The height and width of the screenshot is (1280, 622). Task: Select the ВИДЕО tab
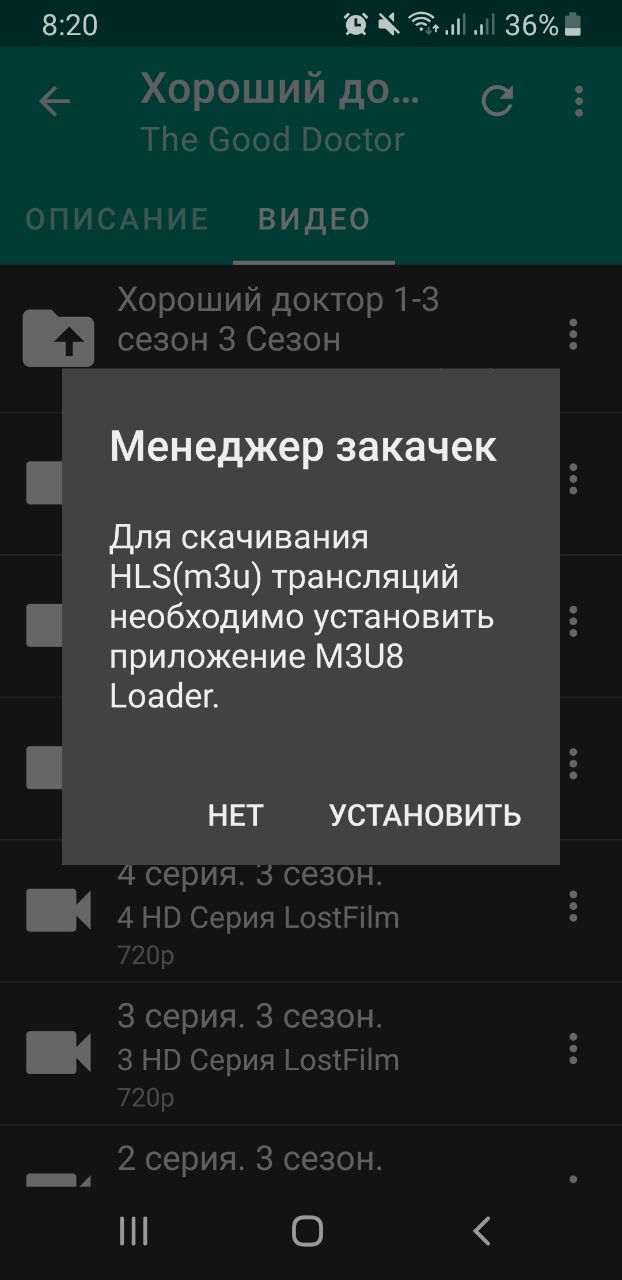pyautogui.click(x=314, y=219)
